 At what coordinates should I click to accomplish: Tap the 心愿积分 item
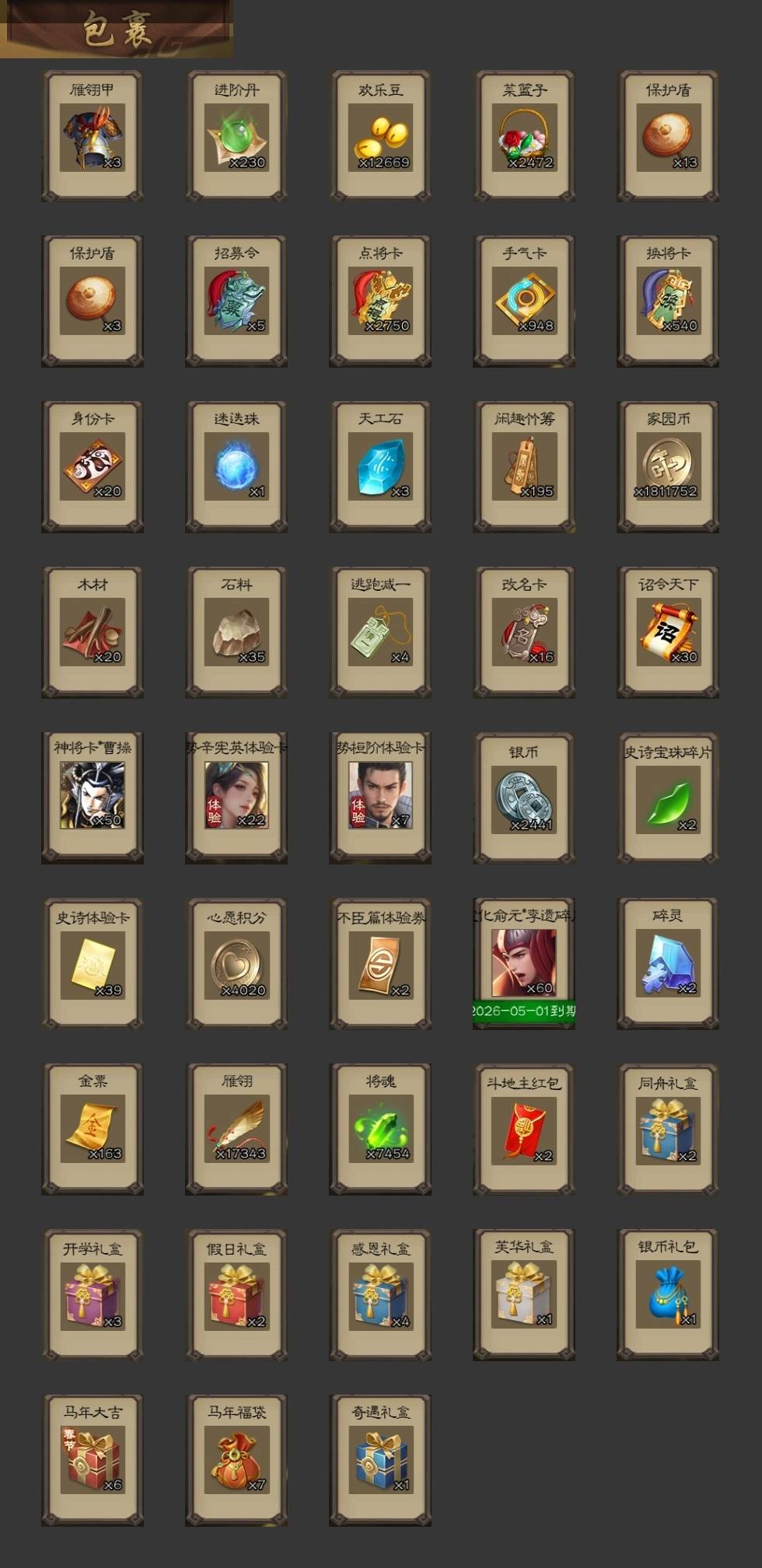(x=236, y=964)
